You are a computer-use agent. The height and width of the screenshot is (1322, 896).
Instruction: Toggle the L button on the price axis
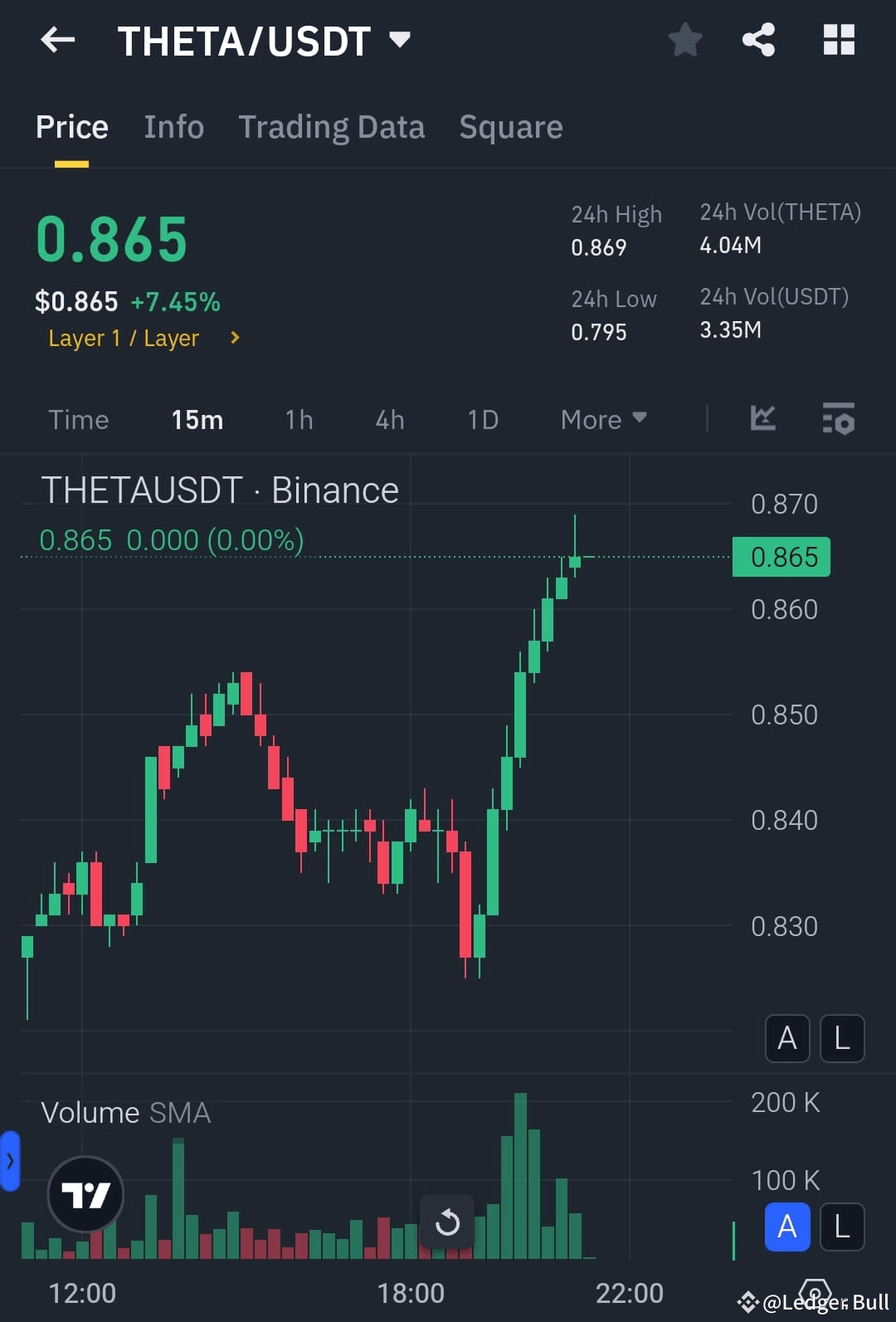coord(841,1038)
